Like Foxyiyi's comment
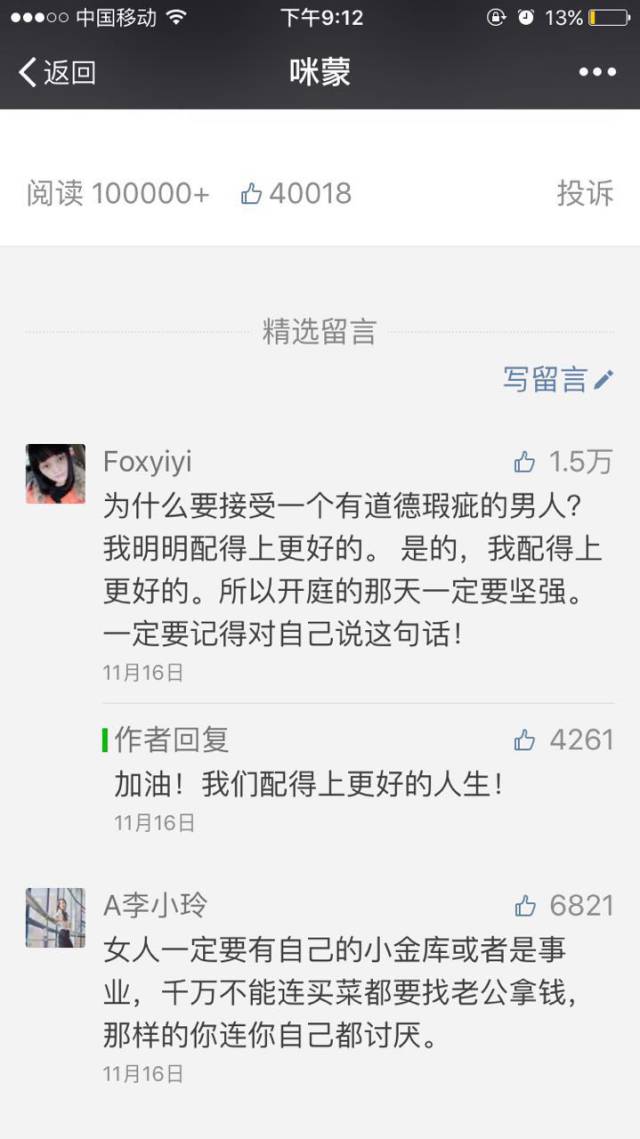The height and width of the screenshot is (1139, 640). 525,462
